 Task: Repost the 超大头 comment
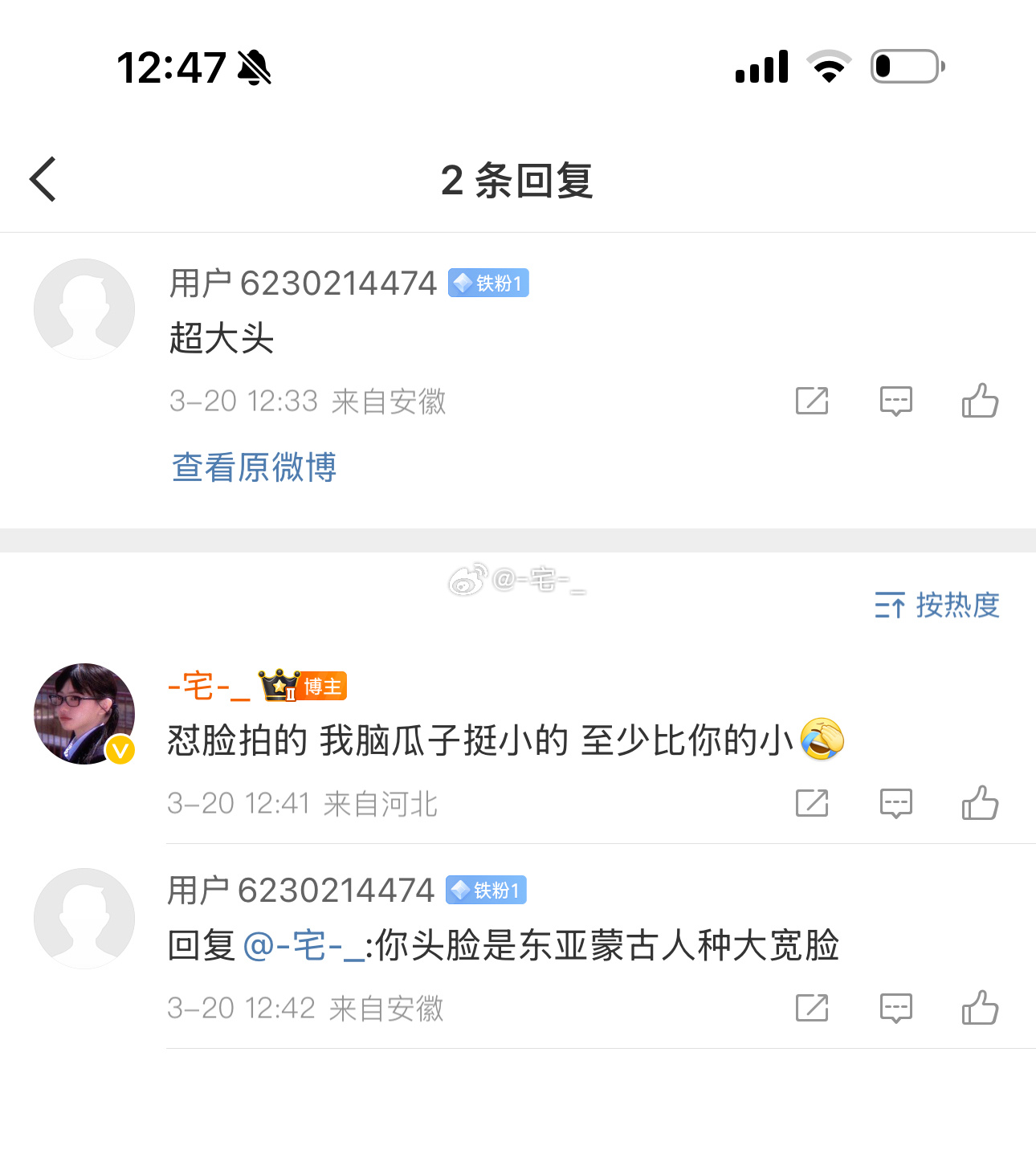811,400
